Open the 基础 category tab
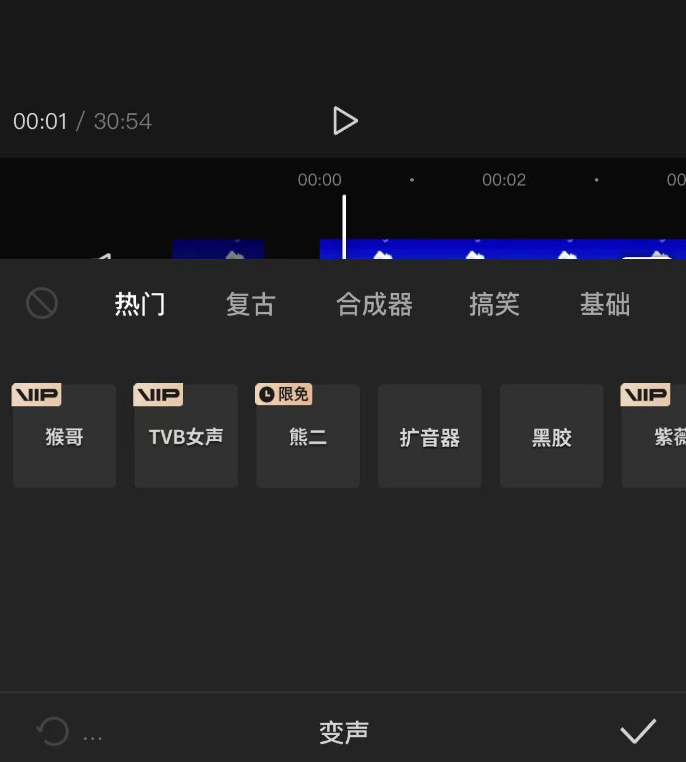This screenshot has height=762, width=686. [605, 304]
